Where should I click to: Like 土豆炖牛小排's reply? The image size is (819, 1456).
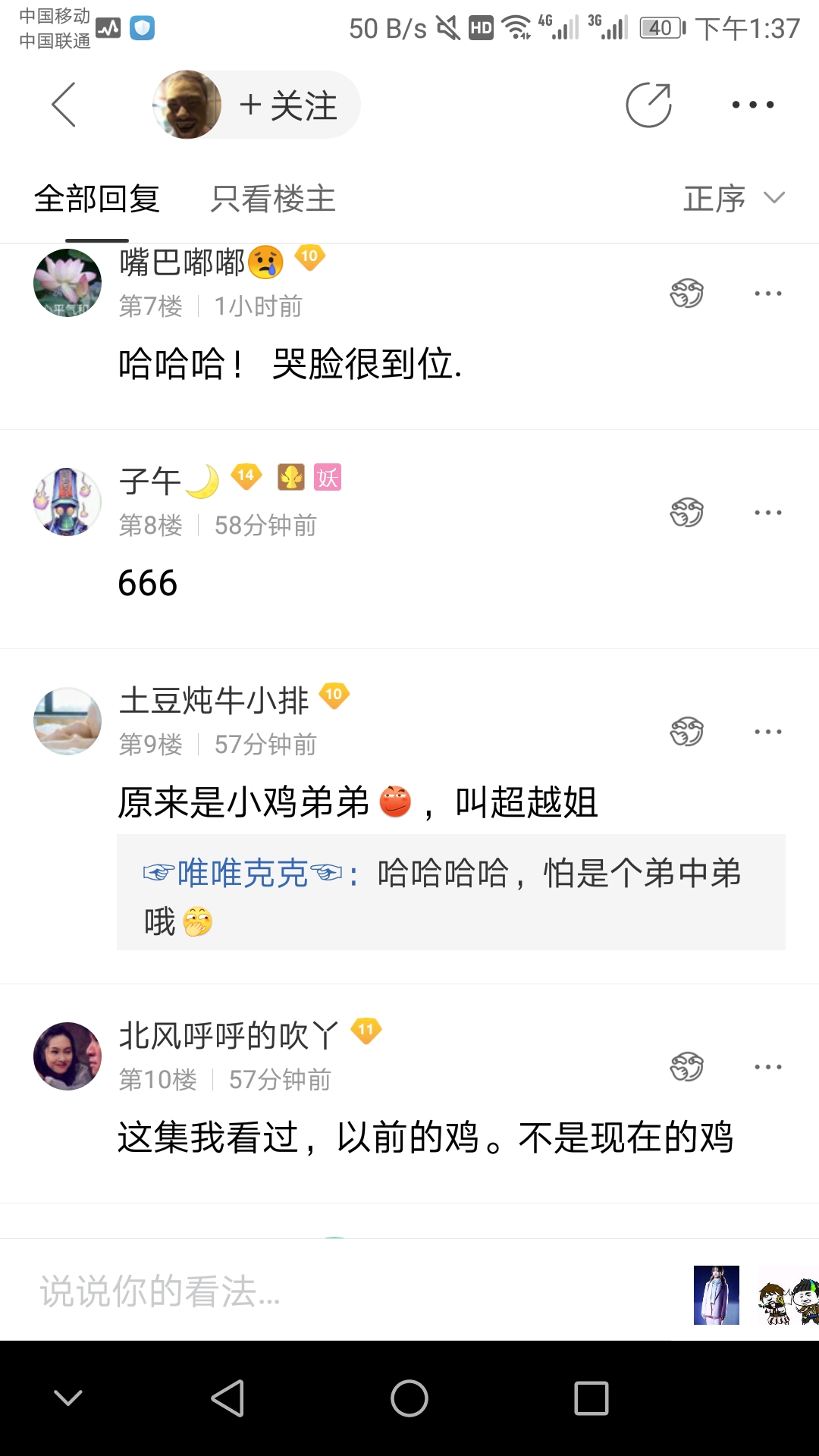(x=686, y=732)
